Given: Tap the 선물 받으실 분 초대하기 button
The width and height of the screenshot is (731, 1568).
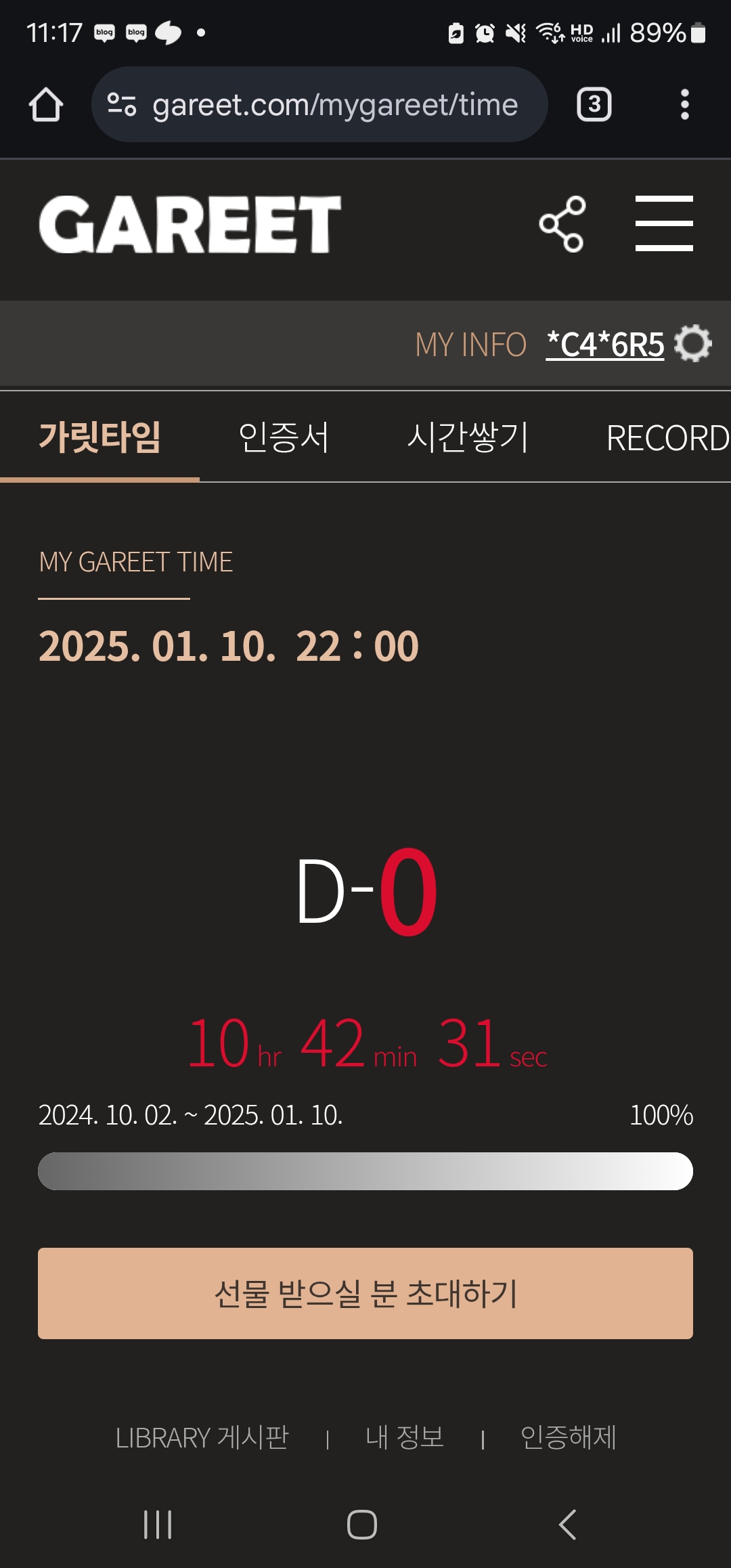Looking at the screenshot, I should tap(365, 1293).
